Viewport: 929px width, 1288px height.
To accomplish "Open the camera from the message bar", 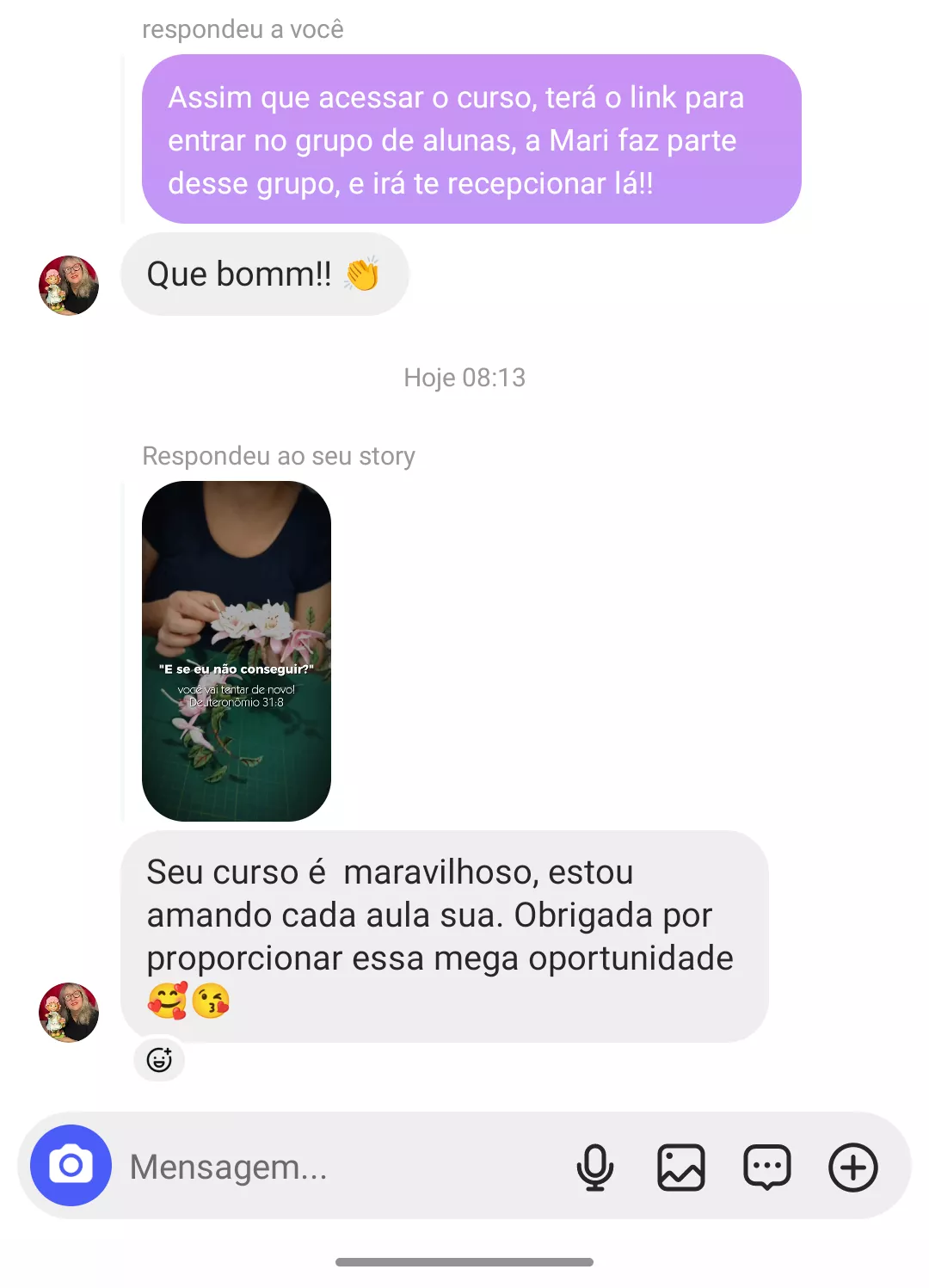I will click(71, 1166).
